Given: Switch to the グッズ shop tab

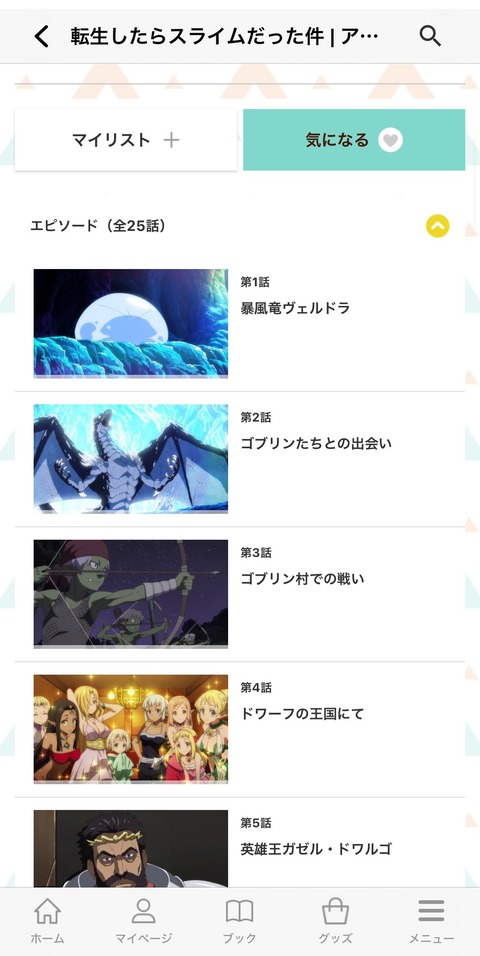Looking at the screenshot, I should (335, 921).
